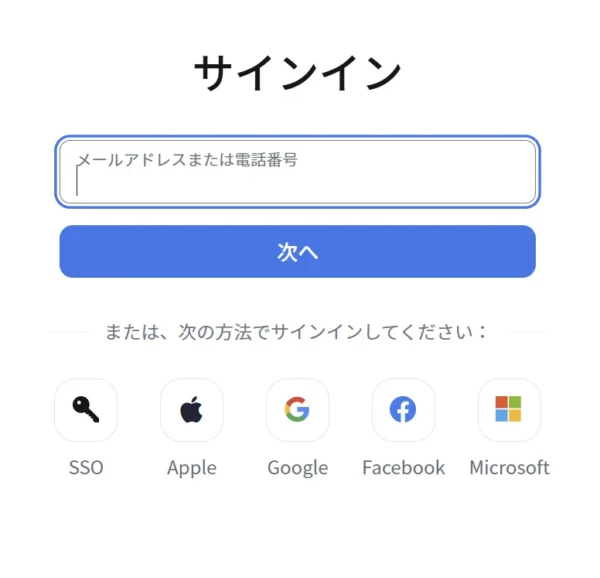This screenshot has height=578, width=600.
Task: Choose Apple sign-in option
Action: tap(191, 410)
